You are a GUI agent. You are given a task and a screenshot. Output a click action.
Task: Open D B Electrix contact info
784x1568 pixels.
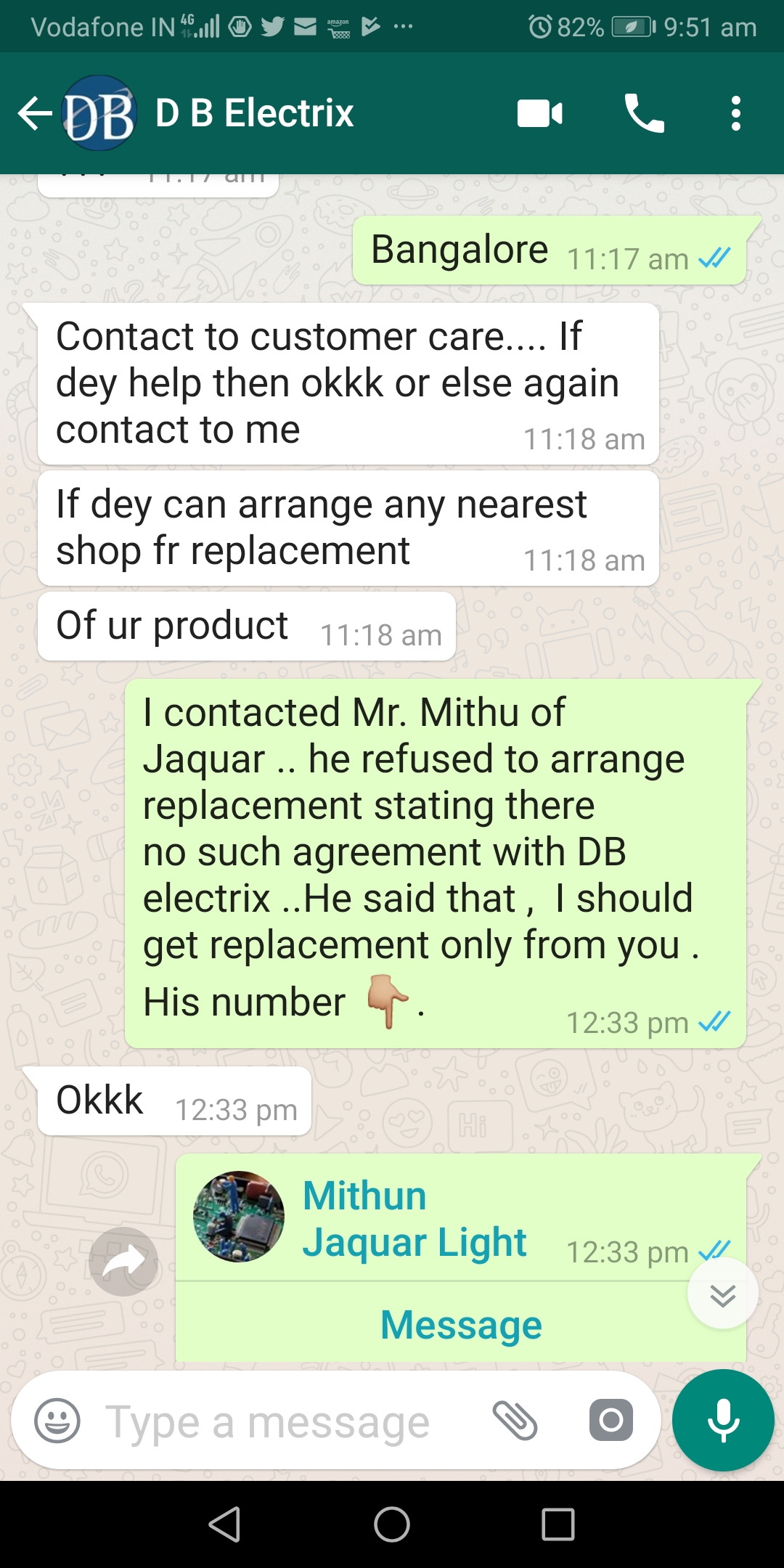254,114
